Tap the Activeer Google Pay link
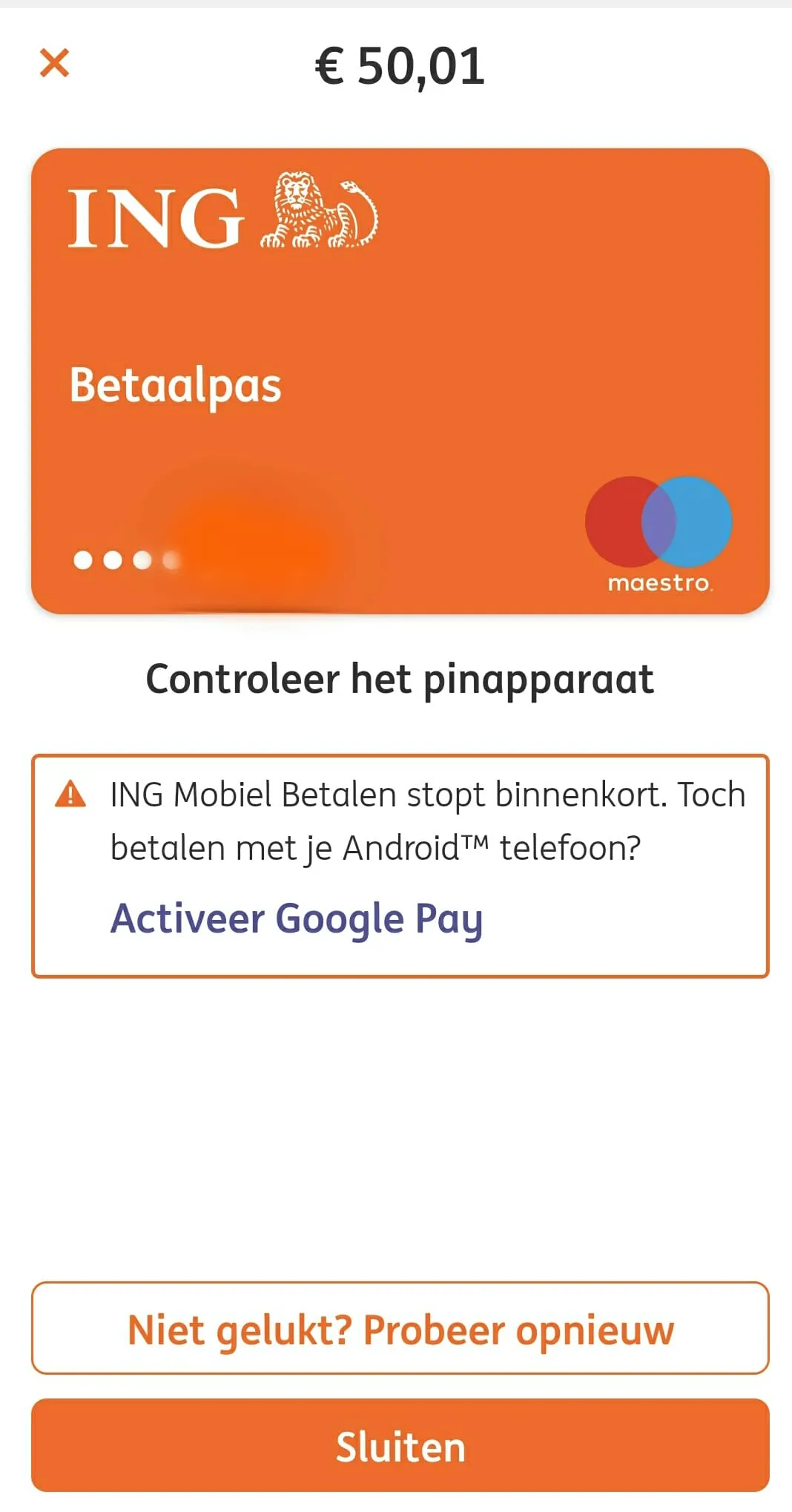This screenshot has width=792, height=1512. [296, 918]
